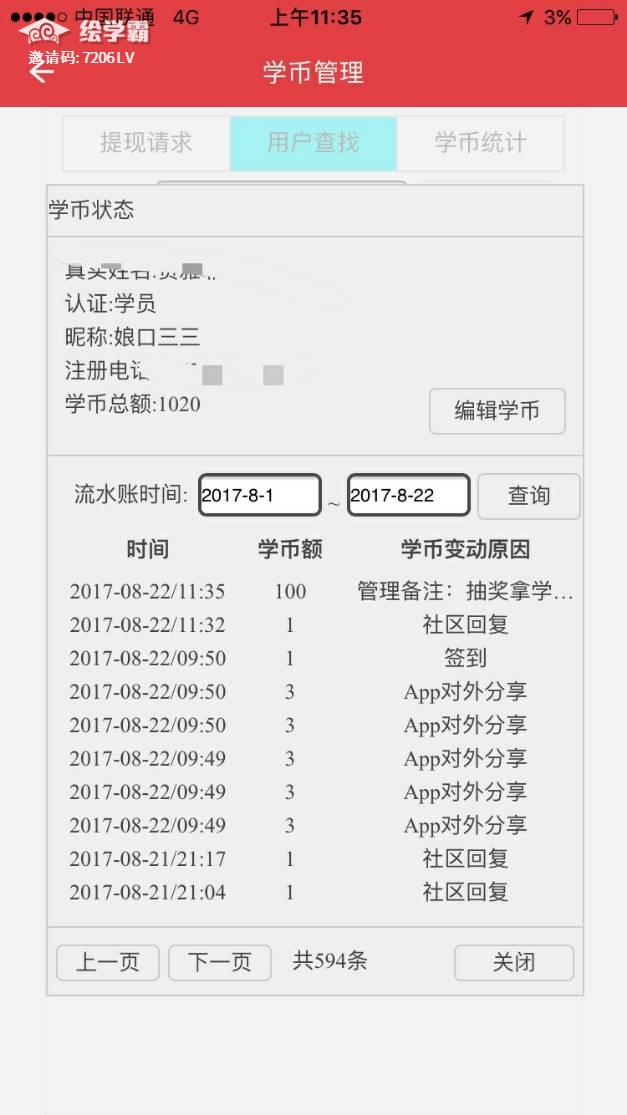Viewport: 627px width, 1115px height.
Task: Go to previous page with 上一页
Action: (108, 963)
